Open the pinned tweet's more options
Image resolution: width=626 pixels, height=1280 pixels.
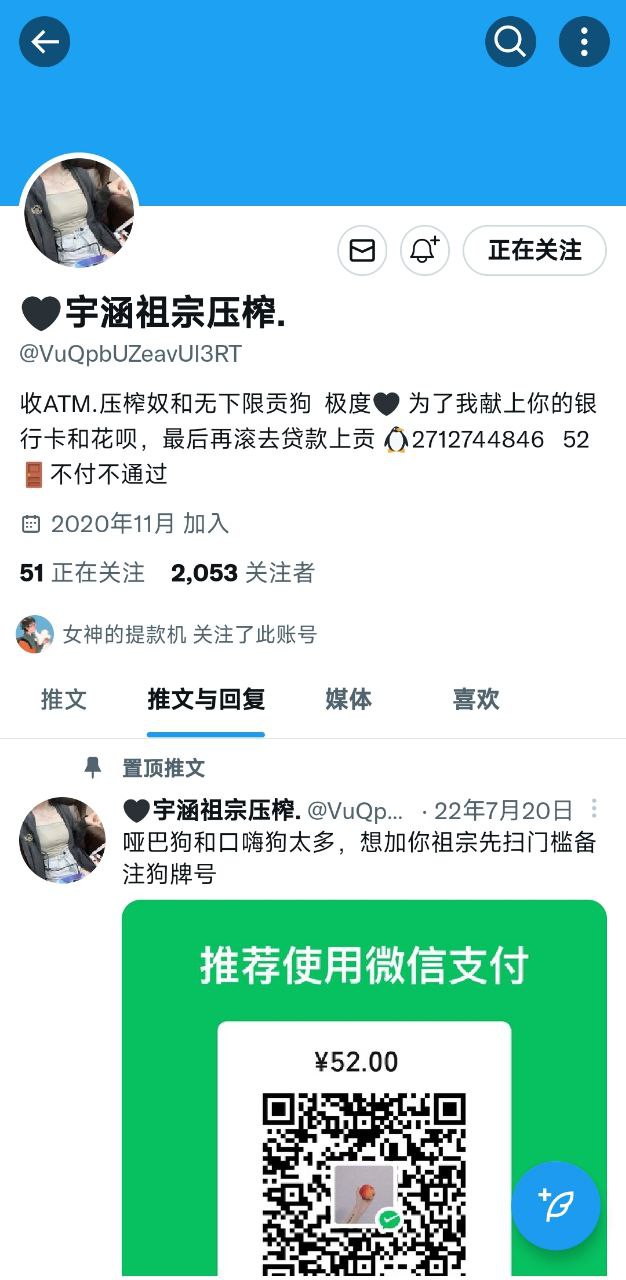tap(594, 808)
